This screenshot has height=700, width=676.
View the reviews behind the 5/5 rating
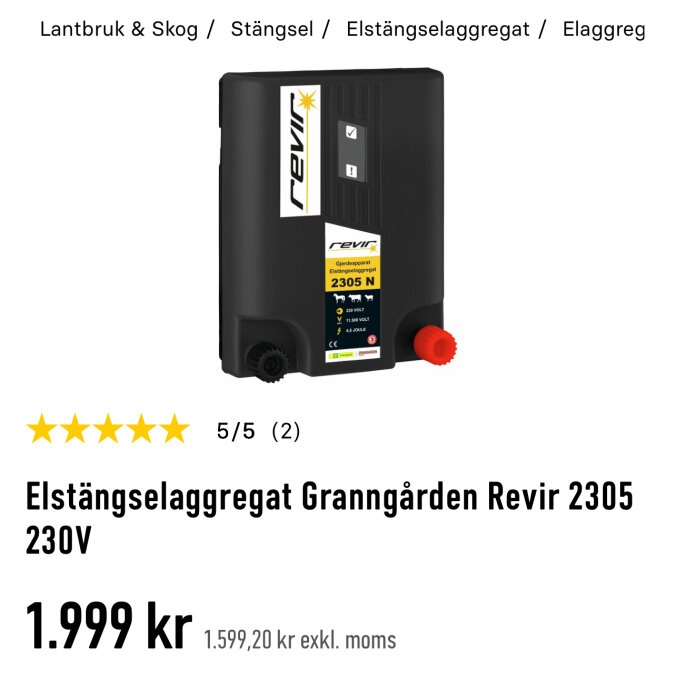pos(258,431)
